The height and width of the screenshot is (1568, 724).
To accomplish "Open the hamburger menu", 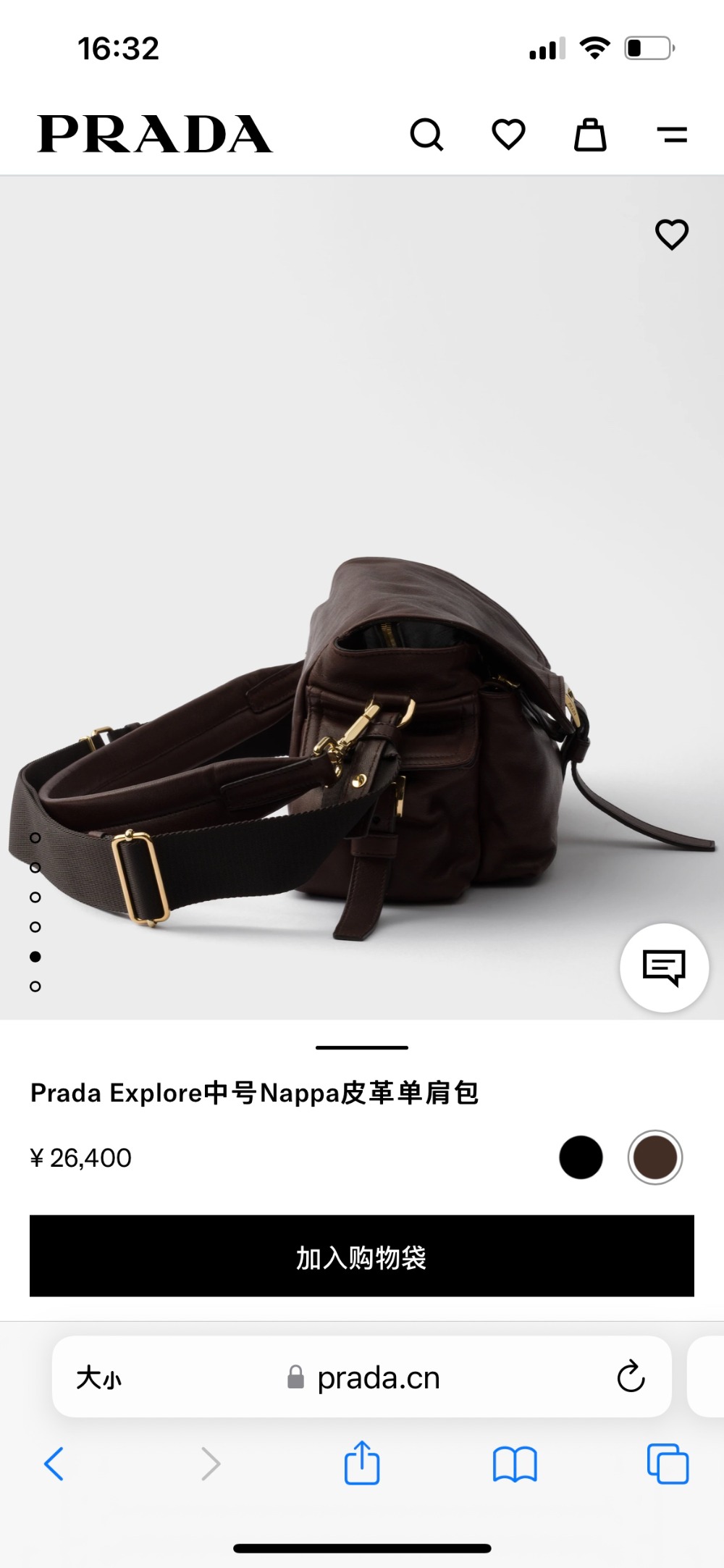I will pyautogui.click(x=672, y=135).
